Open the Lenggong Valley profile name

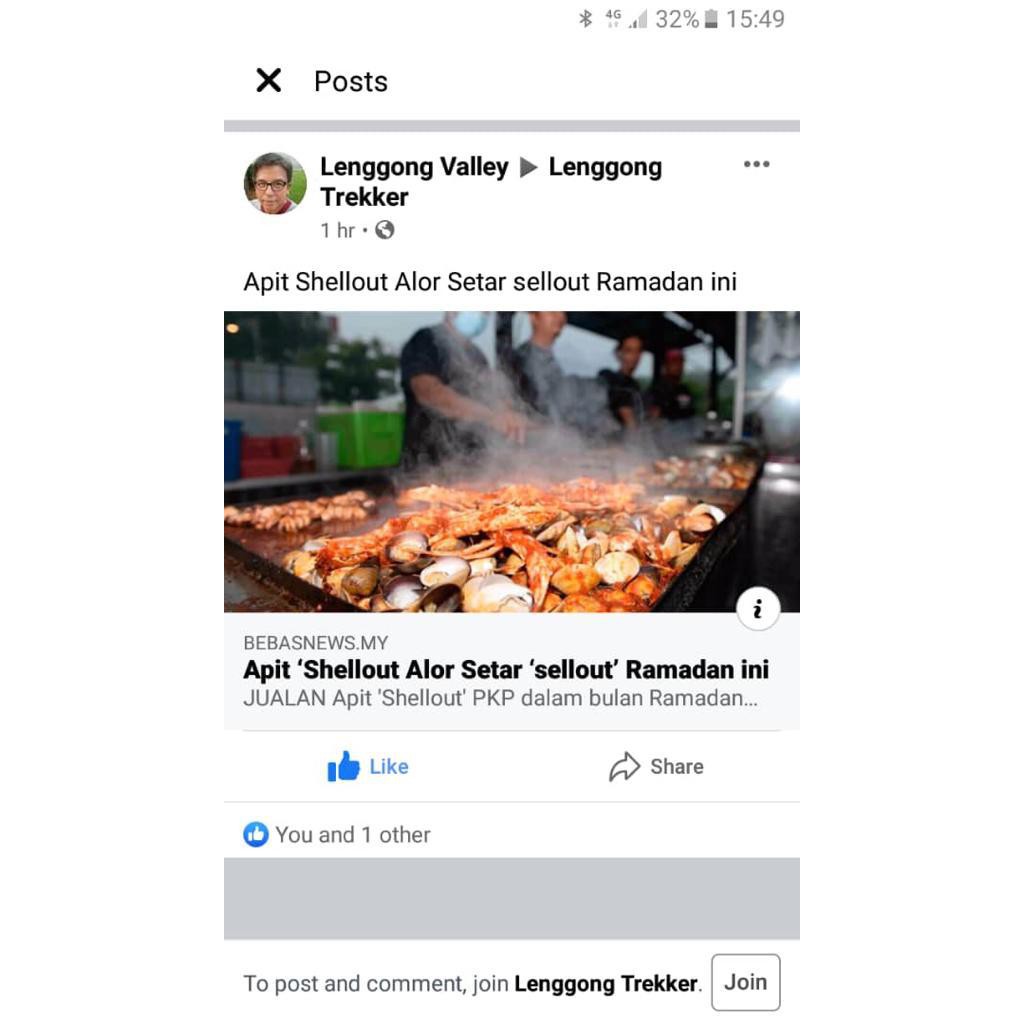414,167
